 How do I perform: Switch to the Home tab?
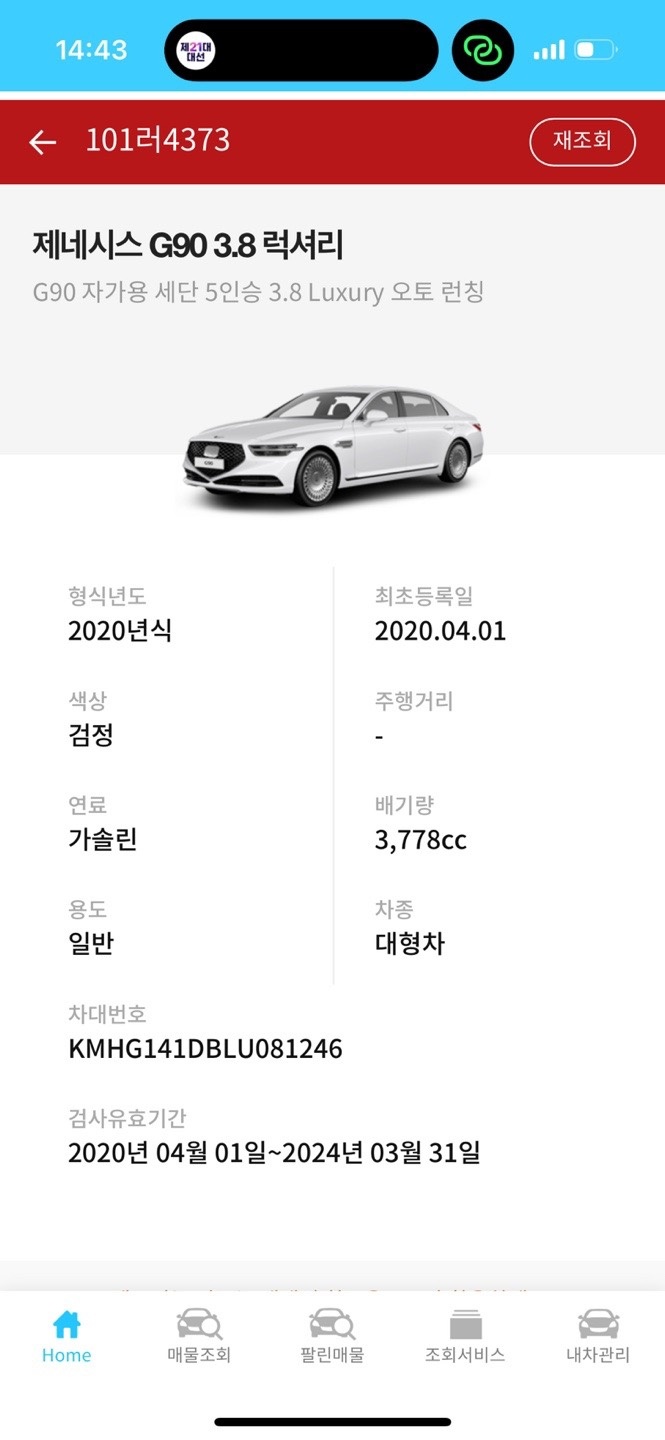[66, 1337]
